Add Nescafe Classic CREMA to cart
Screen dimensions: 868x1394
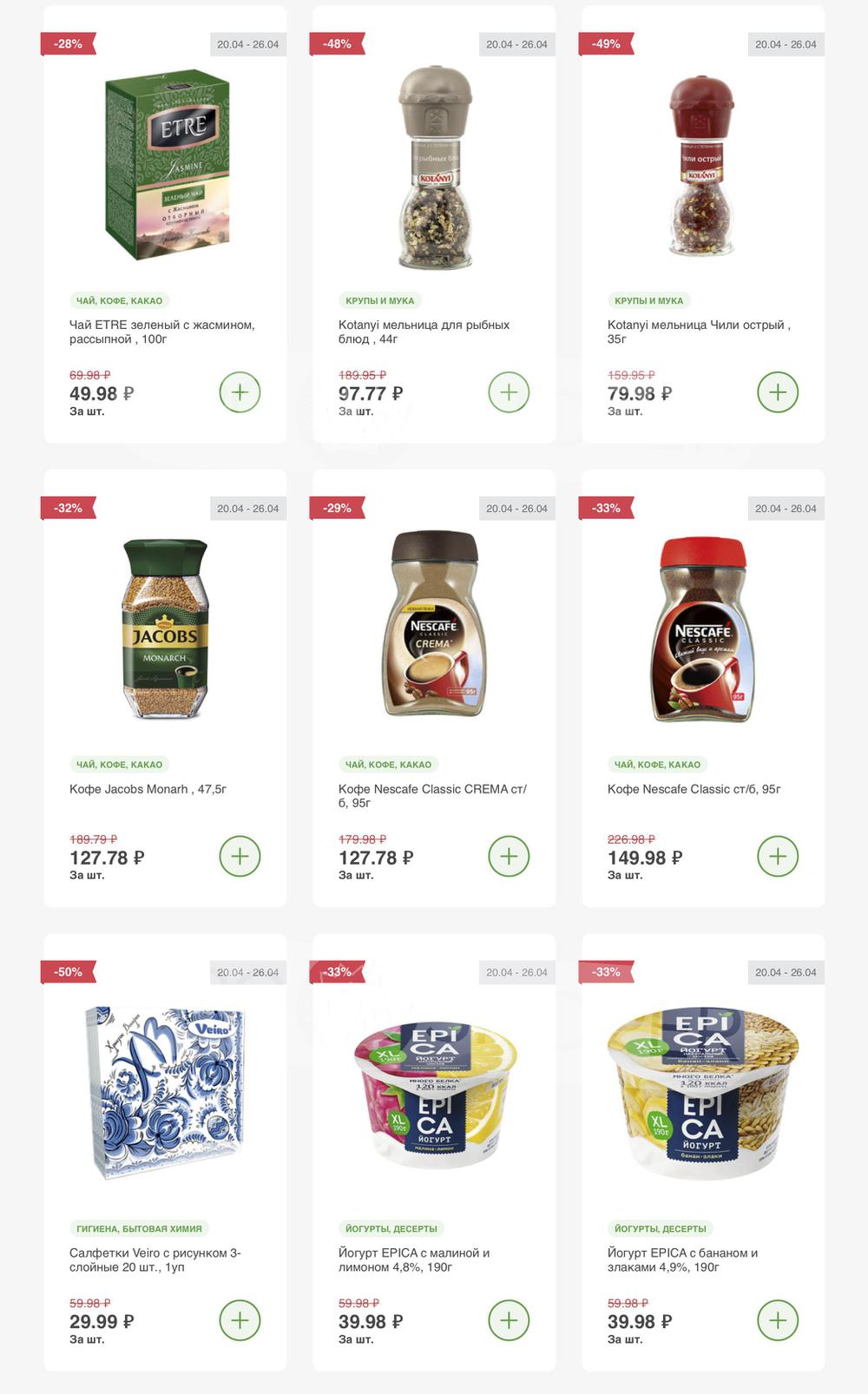[509, 857]
